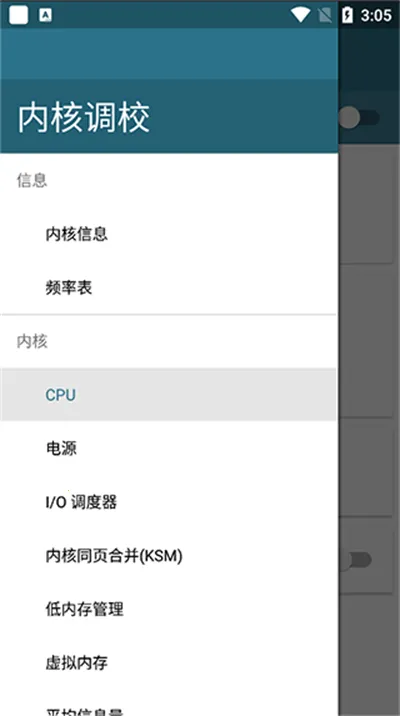The image size is (400, 716).
Task: Select the CPU menu item
Action: (x=168, y=395)
